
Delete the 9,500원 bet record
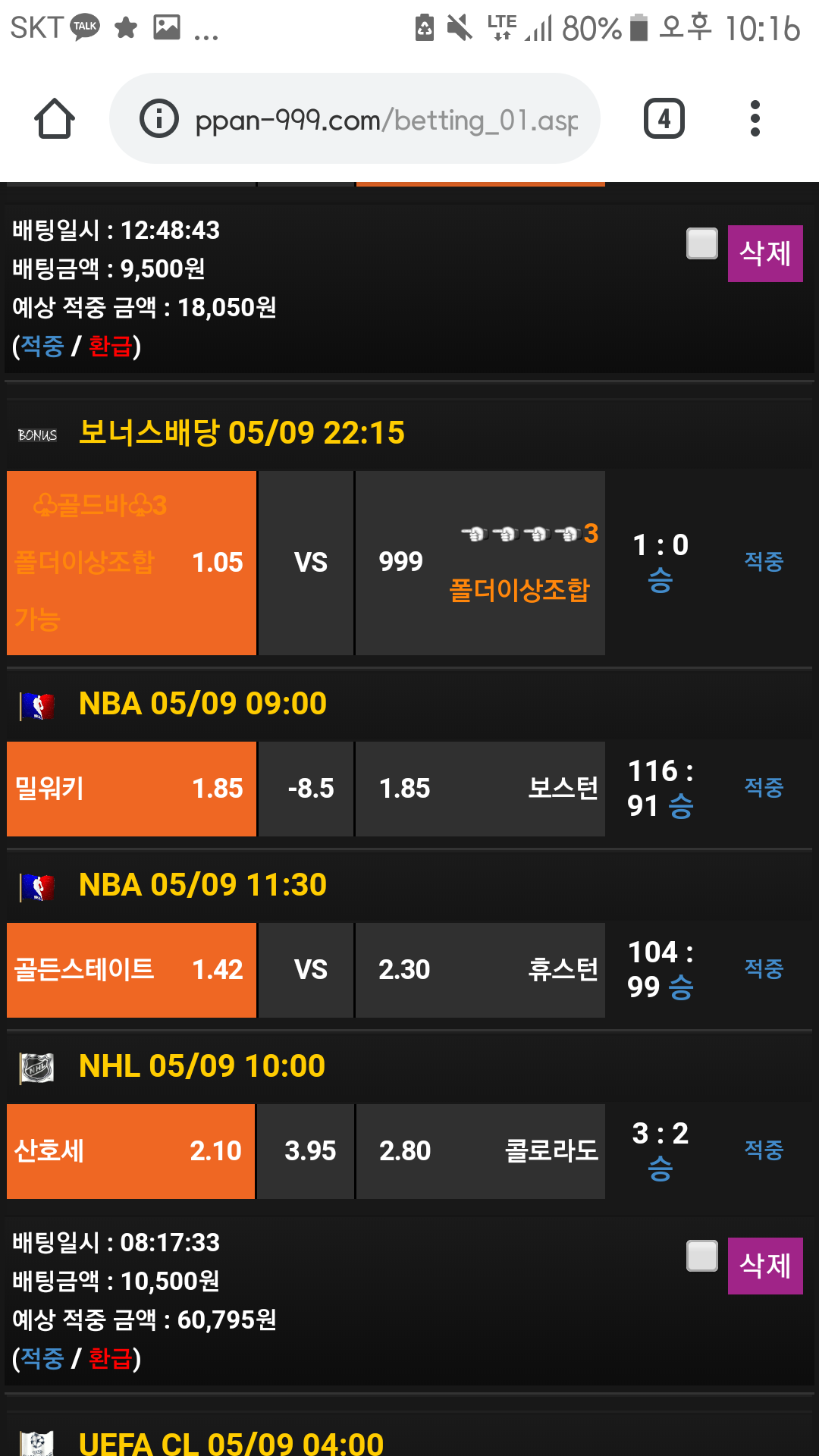(x=764, y=253)
